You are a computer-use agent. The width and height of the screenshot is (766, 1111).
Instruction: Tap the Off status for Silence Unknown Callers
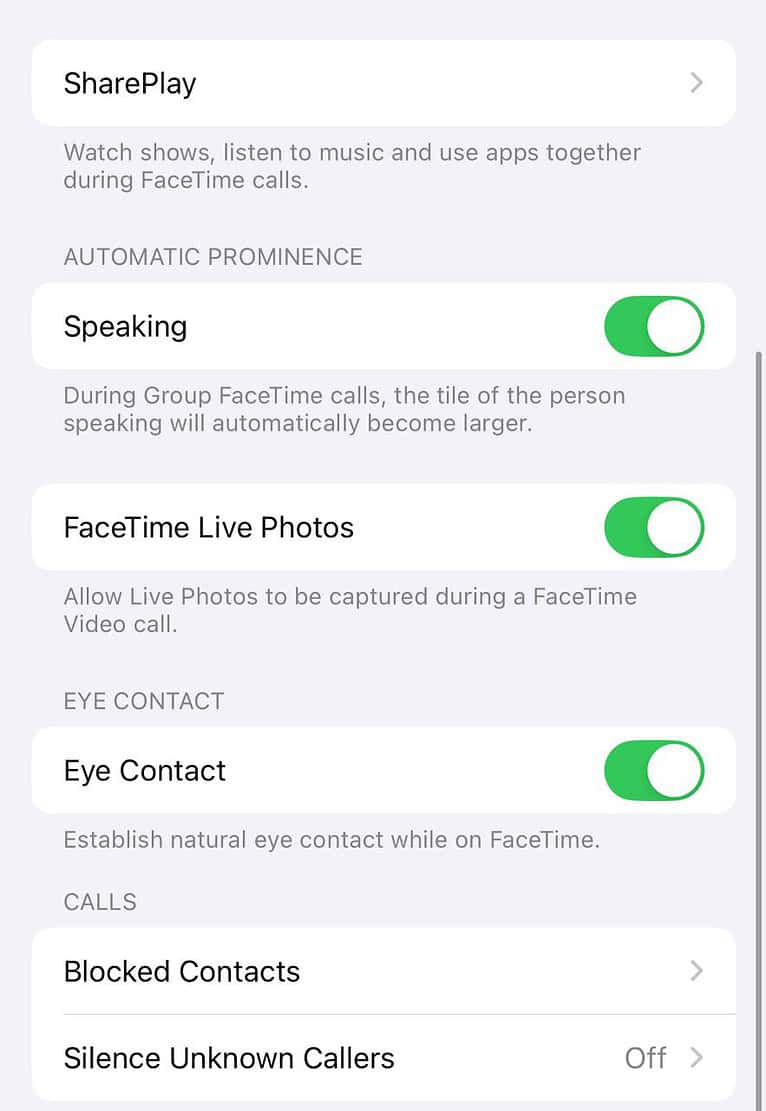click(x=646, y=1057)
